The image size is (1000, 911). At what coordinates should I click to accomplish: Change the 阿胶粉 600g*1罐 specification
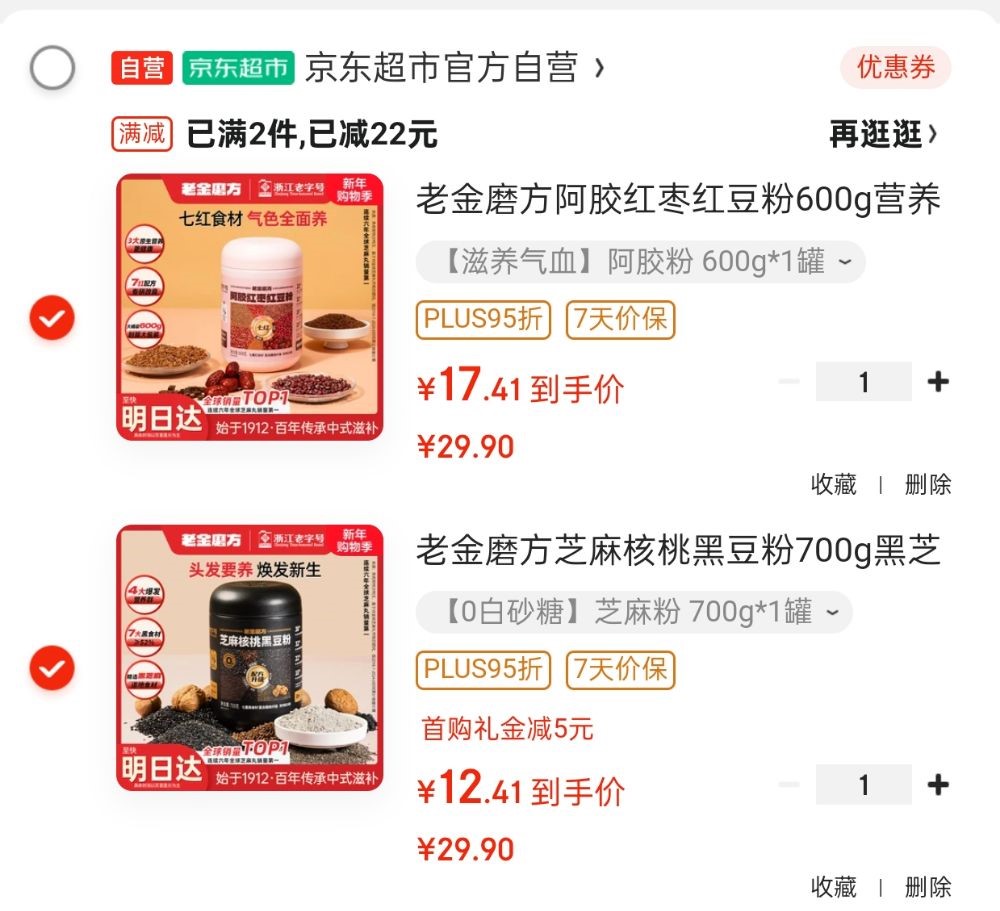click(640, 262)
